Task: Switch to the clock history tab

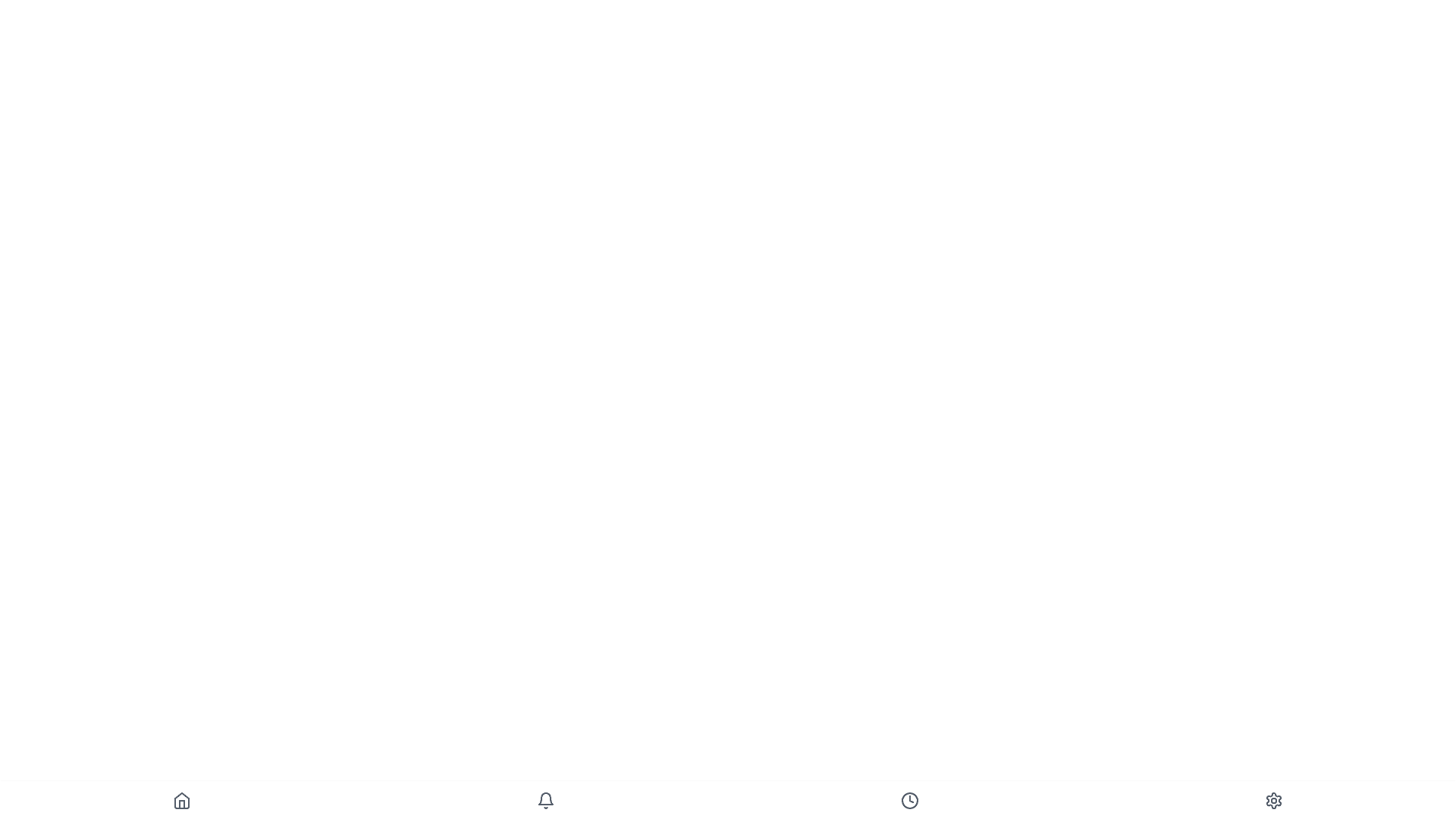Action: pos(909,801)
